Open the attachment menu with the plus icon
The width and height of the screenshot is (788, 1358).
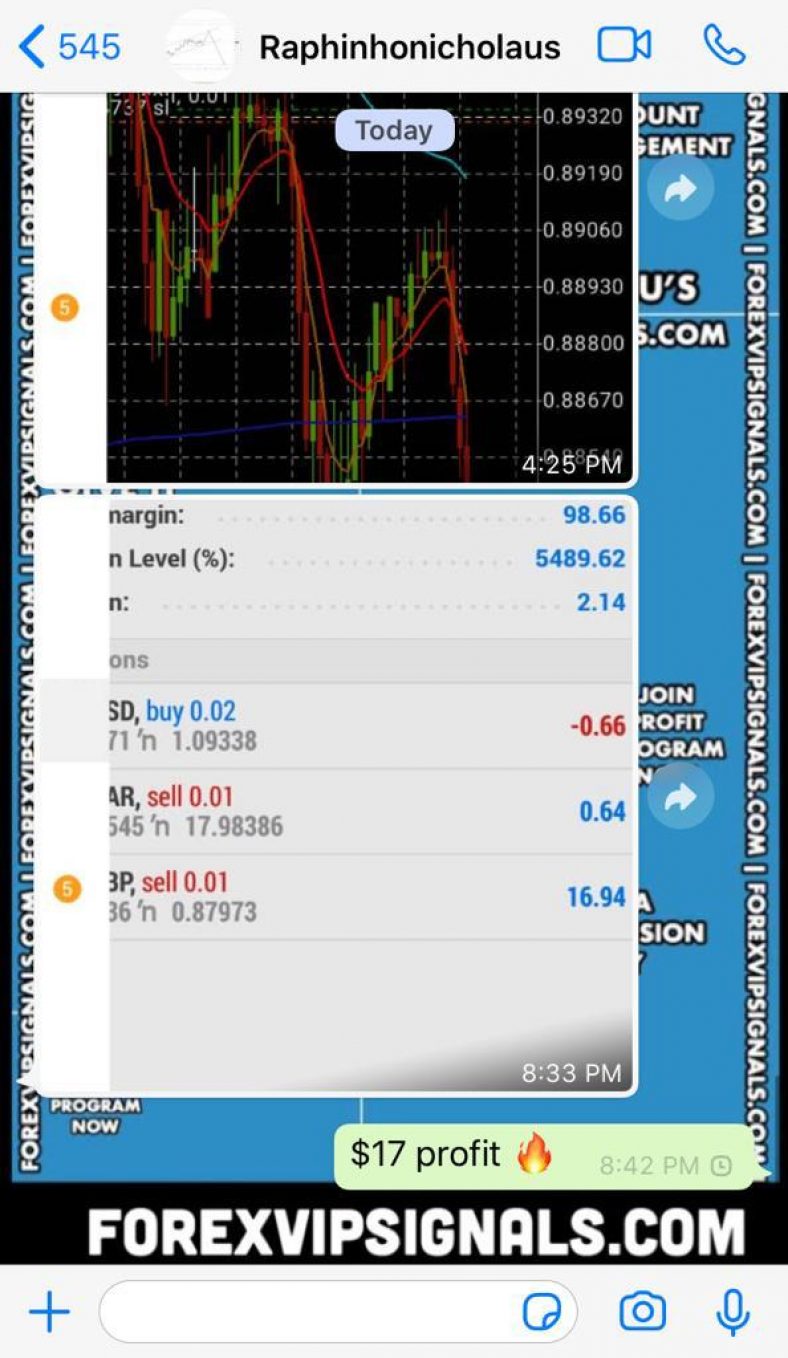(48, 1309)
